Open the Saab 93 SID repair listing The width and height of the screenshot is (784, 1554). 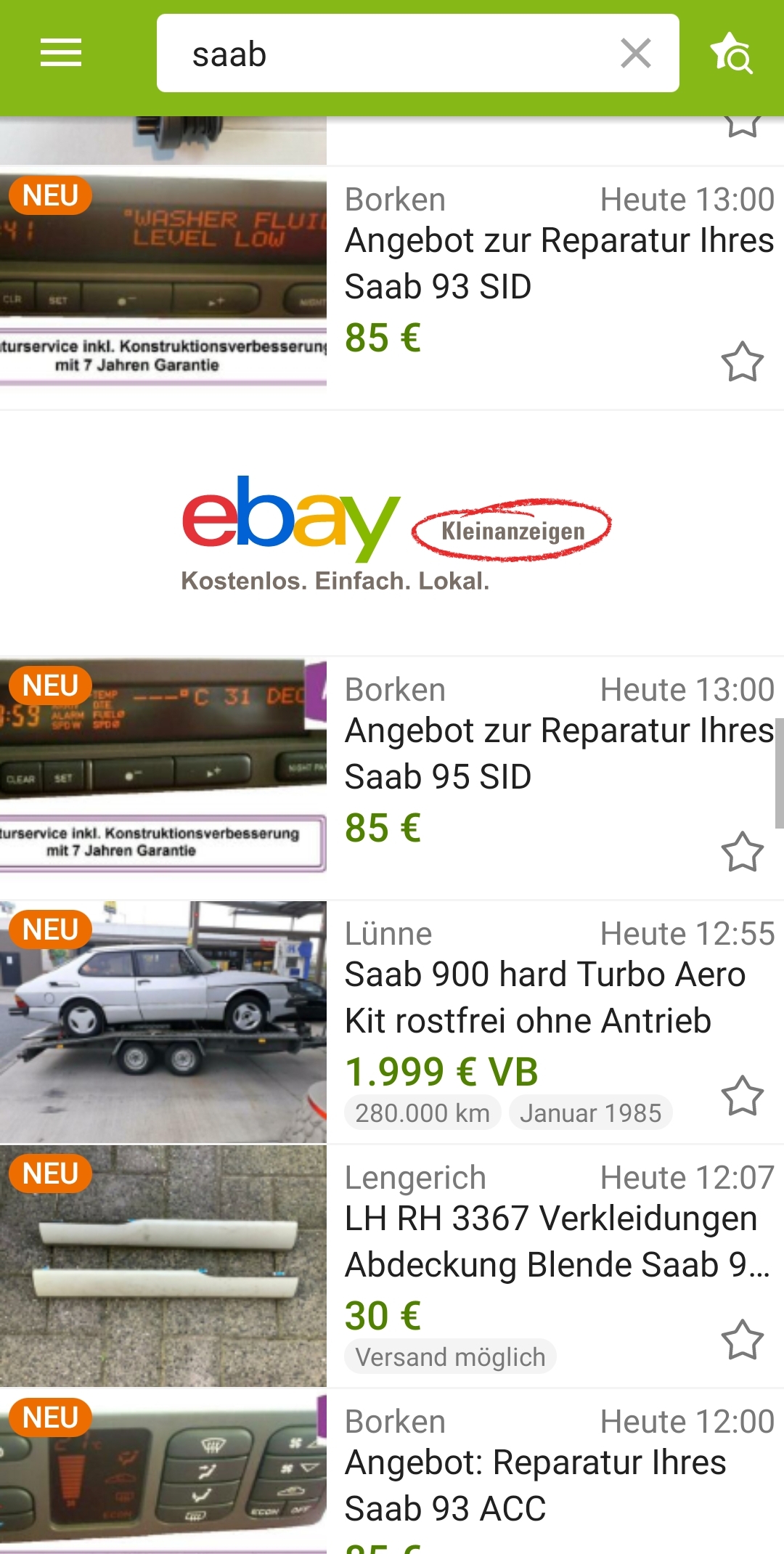tap(392, 288)
